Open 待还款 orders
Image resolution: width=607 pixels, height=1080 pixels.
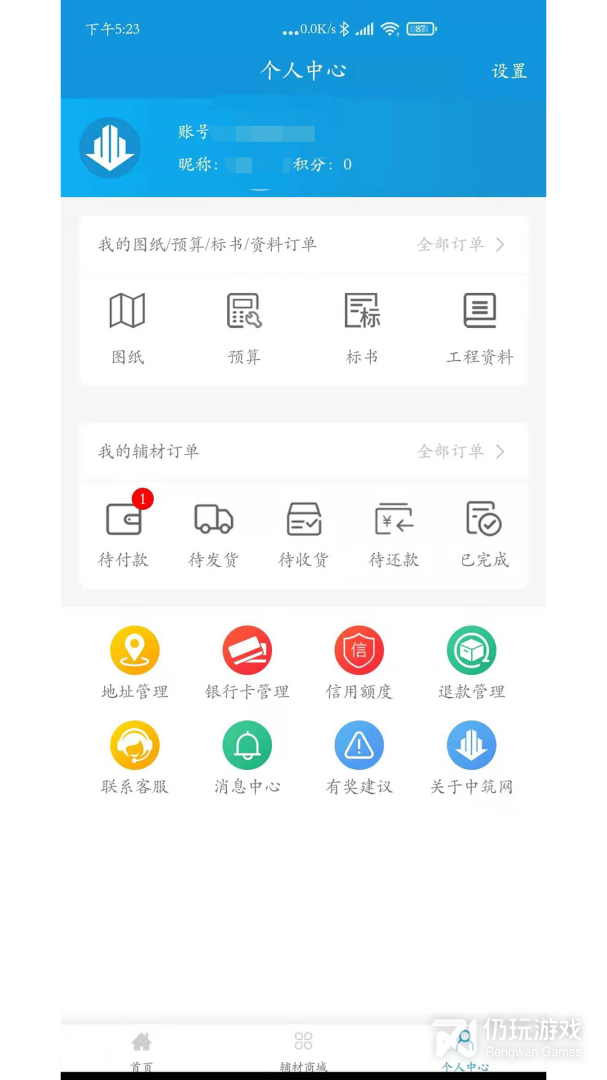(x=394, y=534)
